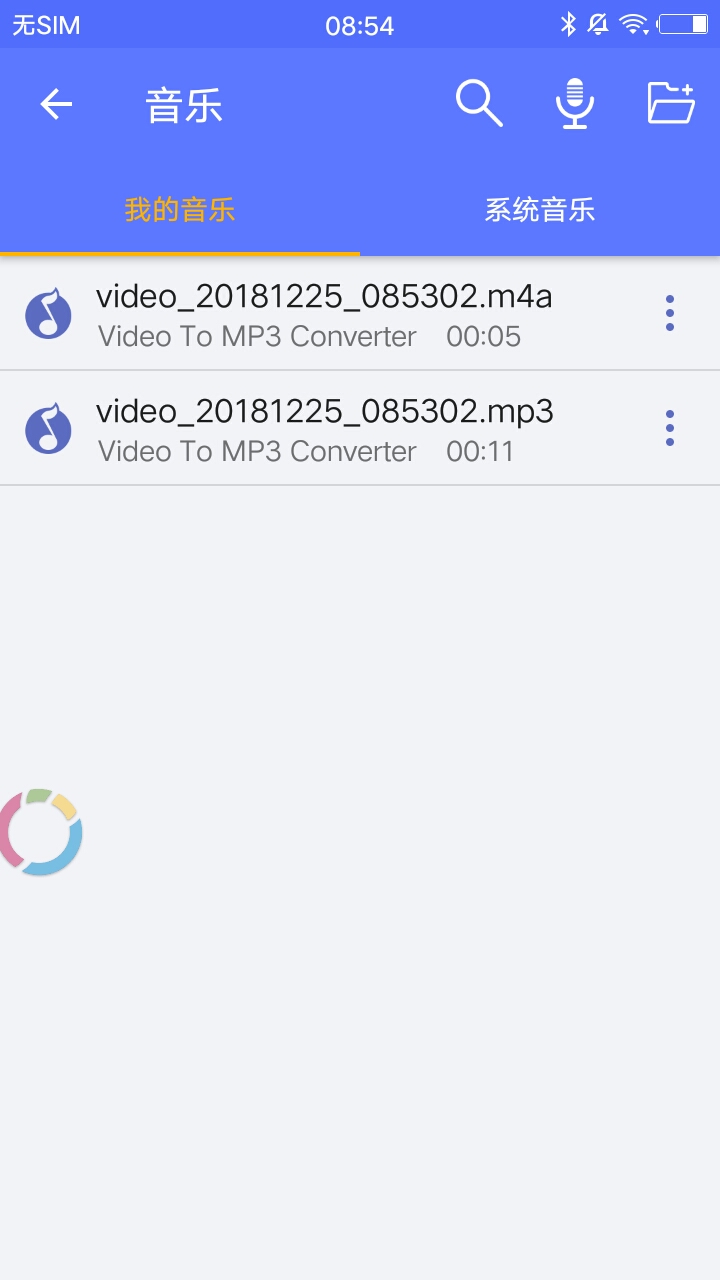Play video_20181225_085302.m4a
This screenshot has width=720, height=1280.
[x=322, y=297]
